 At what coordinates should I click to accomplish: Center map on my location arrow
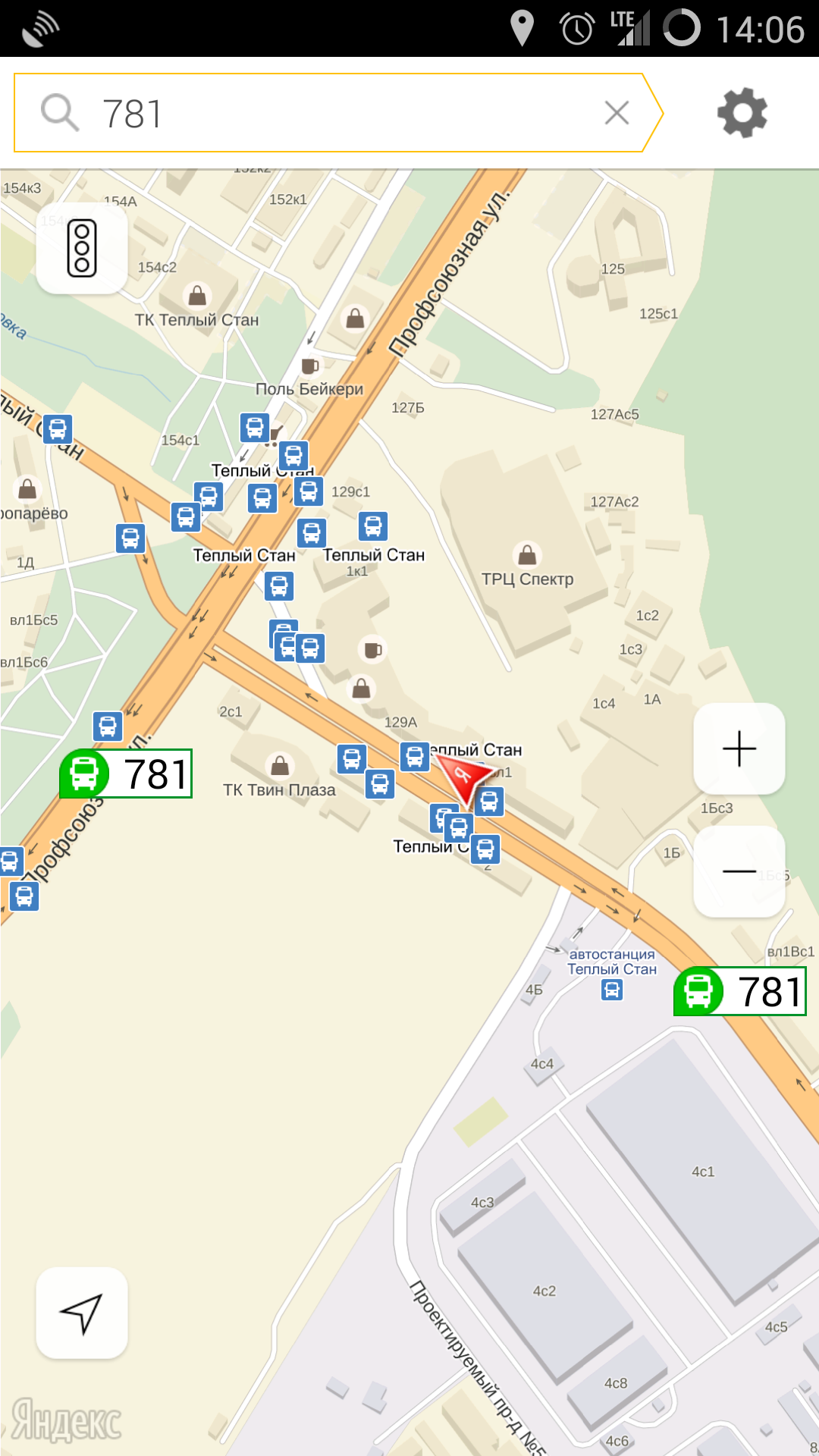(82, 1313)
